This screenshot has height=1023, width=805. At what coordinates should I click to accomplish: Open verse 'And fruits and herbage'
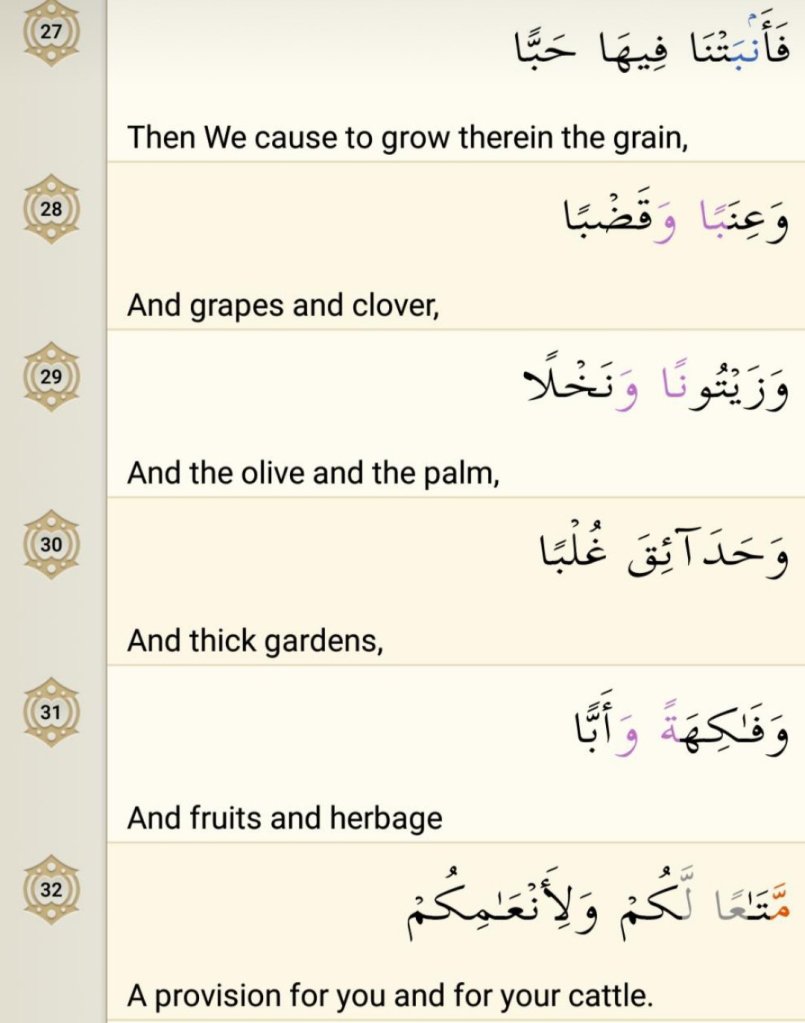pyautogui.click(x=284, y=818)
